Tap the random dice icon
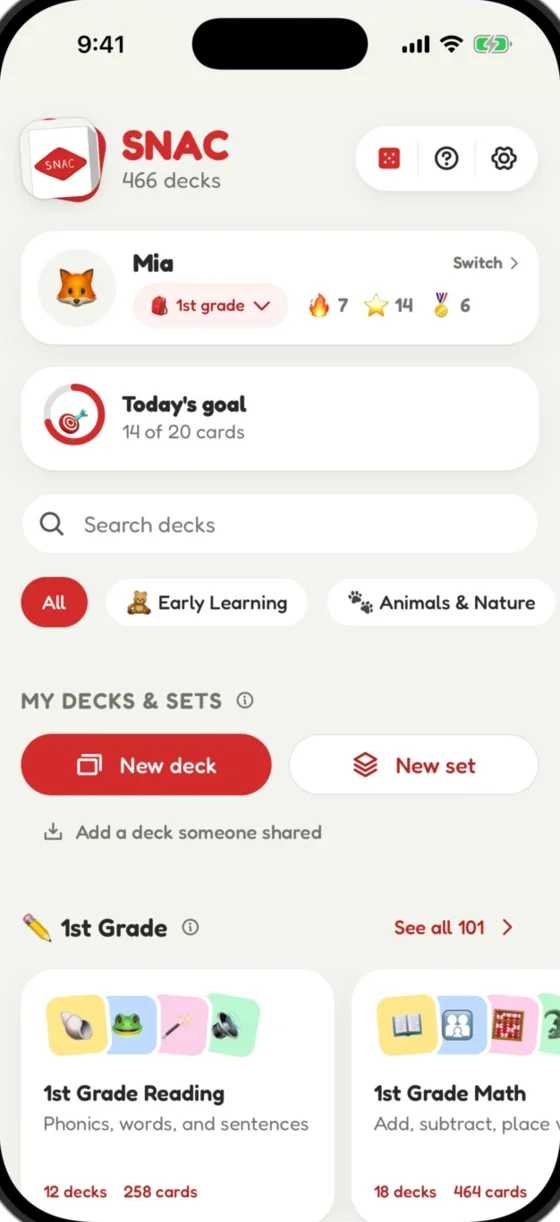This screenshot has height=1222, width=560. tap(389, 158)
